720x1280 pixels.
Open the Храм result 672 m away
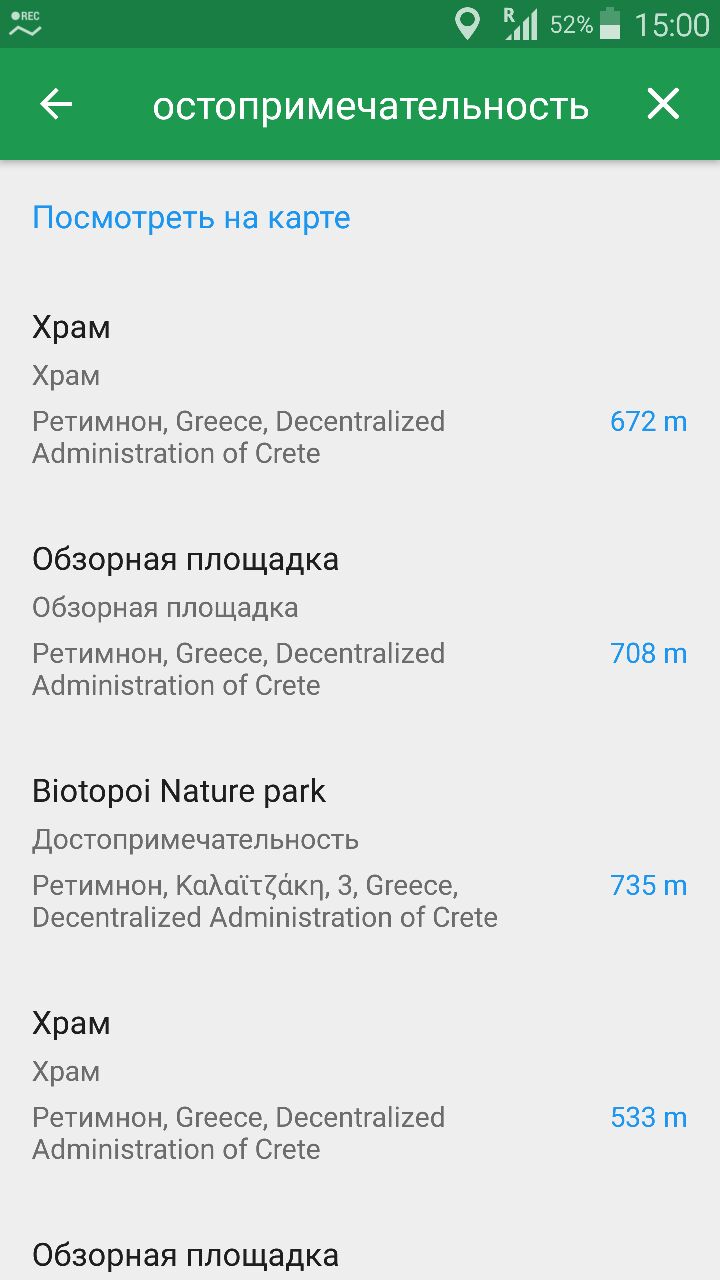coord(360,395)
